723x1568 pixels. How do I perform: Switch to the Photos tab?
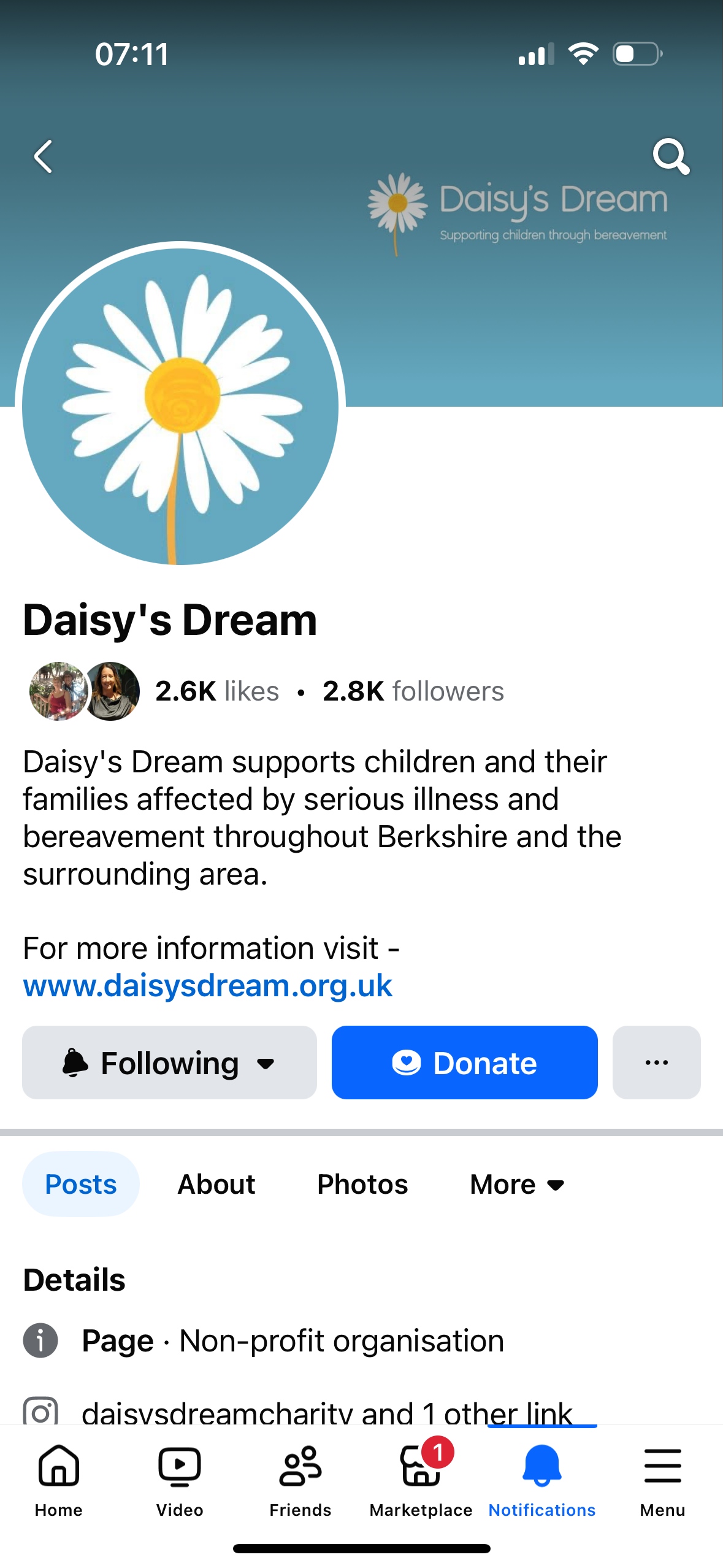362,1184
